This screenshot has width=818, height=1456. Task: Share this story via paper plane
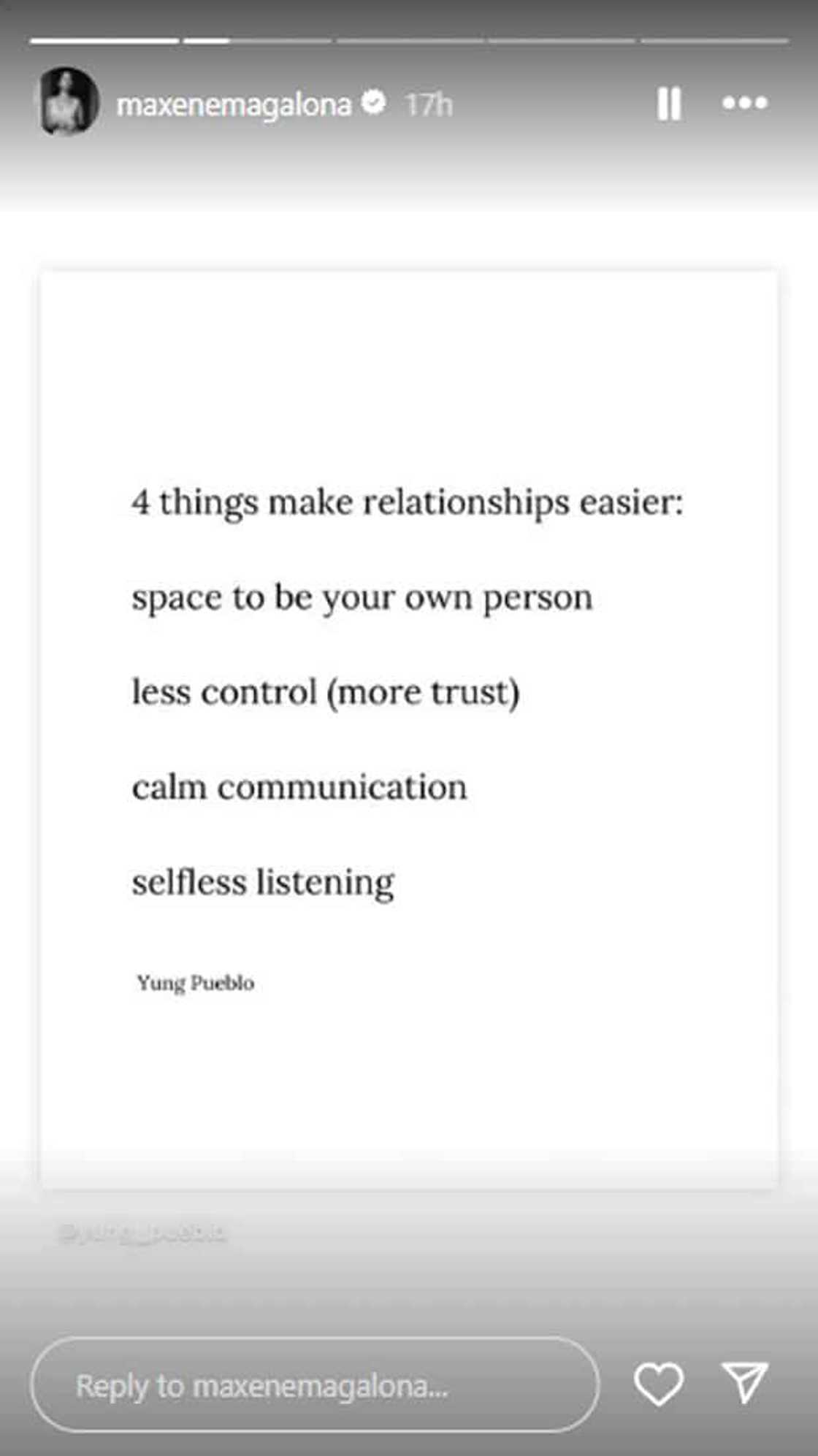[744, 1382]
